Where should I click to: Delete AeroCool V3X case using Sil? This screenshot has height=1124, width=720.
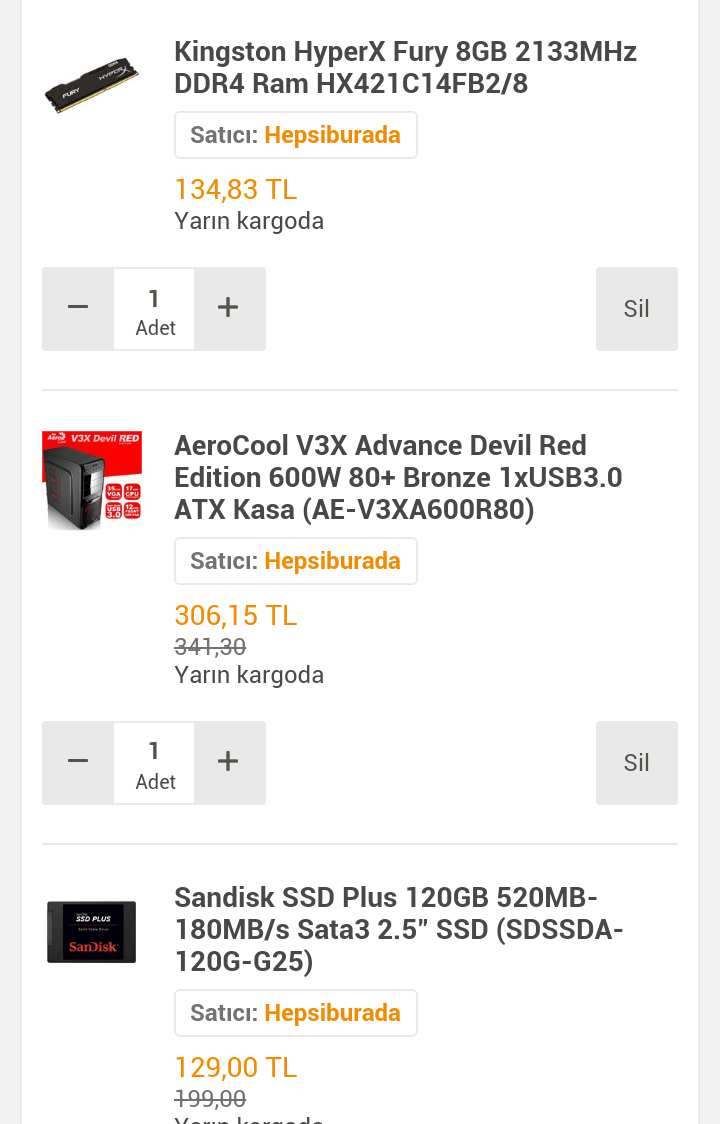(x=636, y=762)
